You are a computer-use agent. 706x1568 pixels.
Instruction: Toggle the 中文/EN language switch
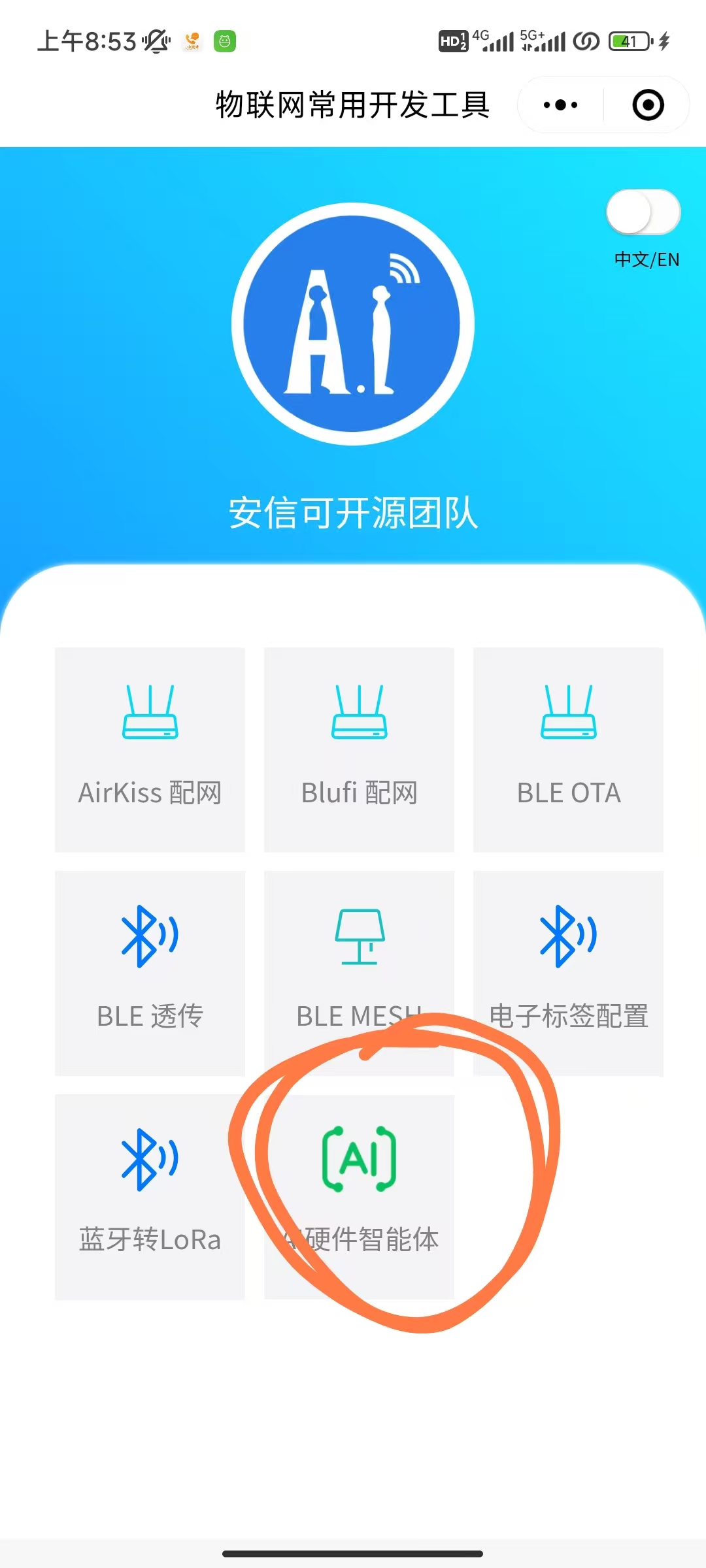pyautogui.click(x=643, y=212)
